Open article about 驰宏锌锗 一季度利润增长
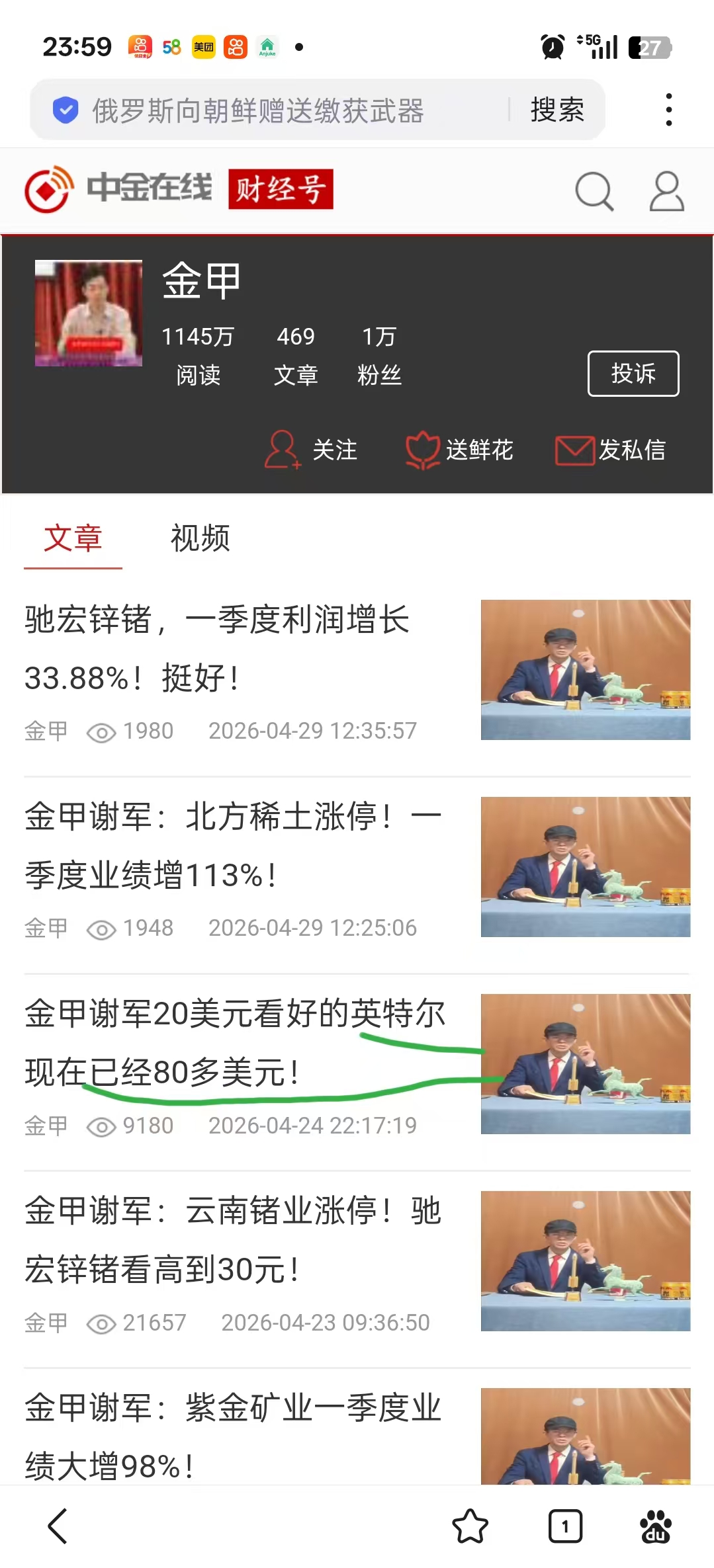This screenshot has height=1568, width=714. [218, 648]
